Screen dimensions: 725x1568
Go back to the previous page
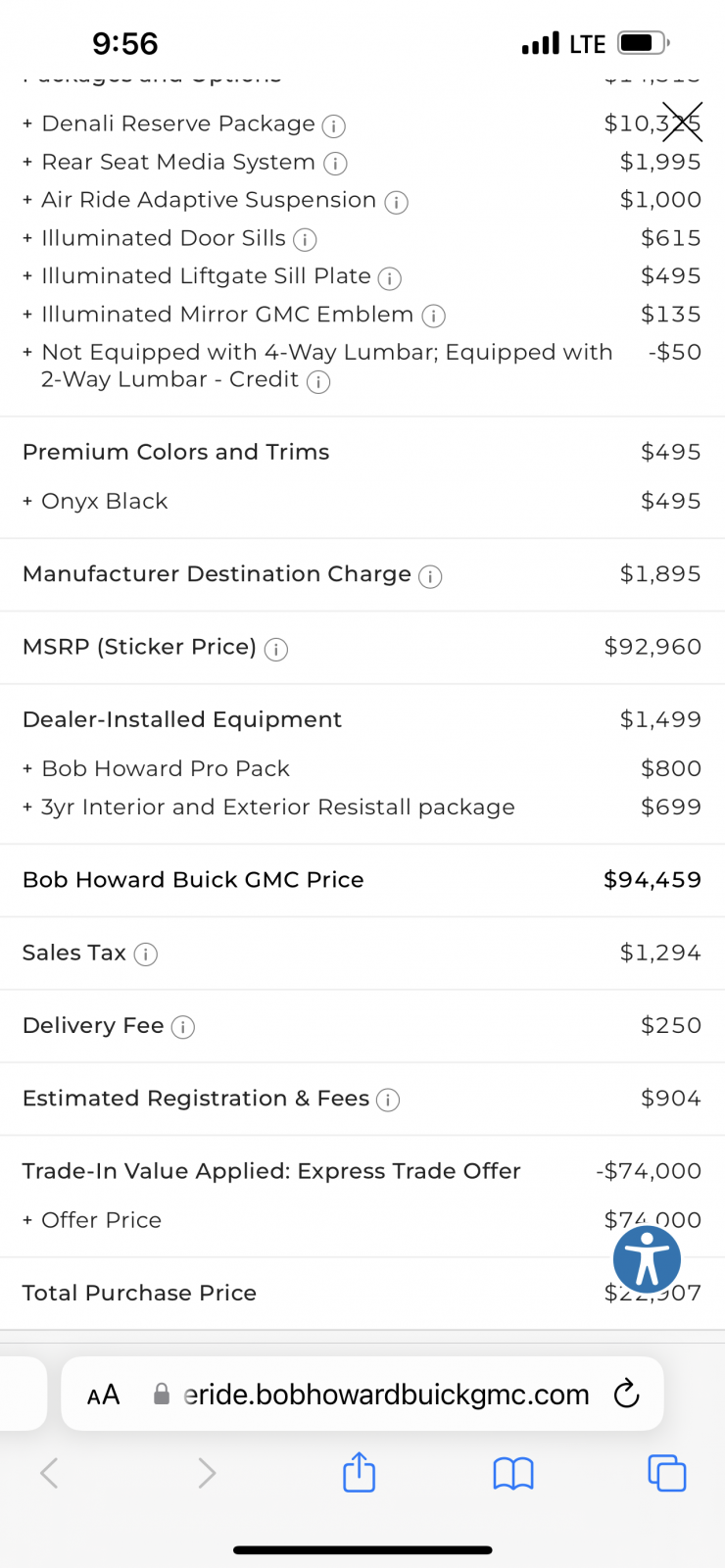(49, 1473)
